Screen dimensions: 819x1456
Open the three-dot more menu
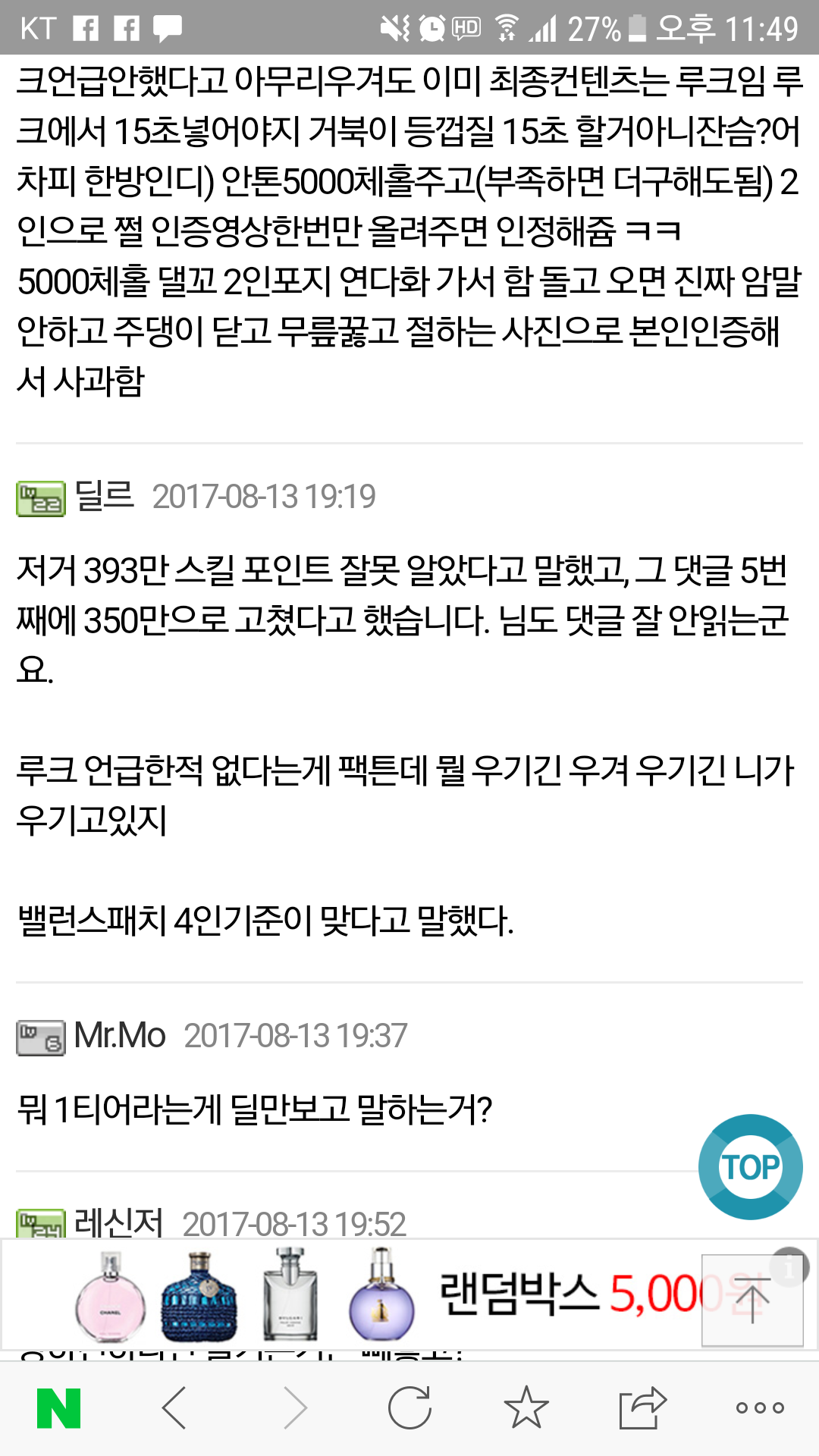tap(760, 1408)
